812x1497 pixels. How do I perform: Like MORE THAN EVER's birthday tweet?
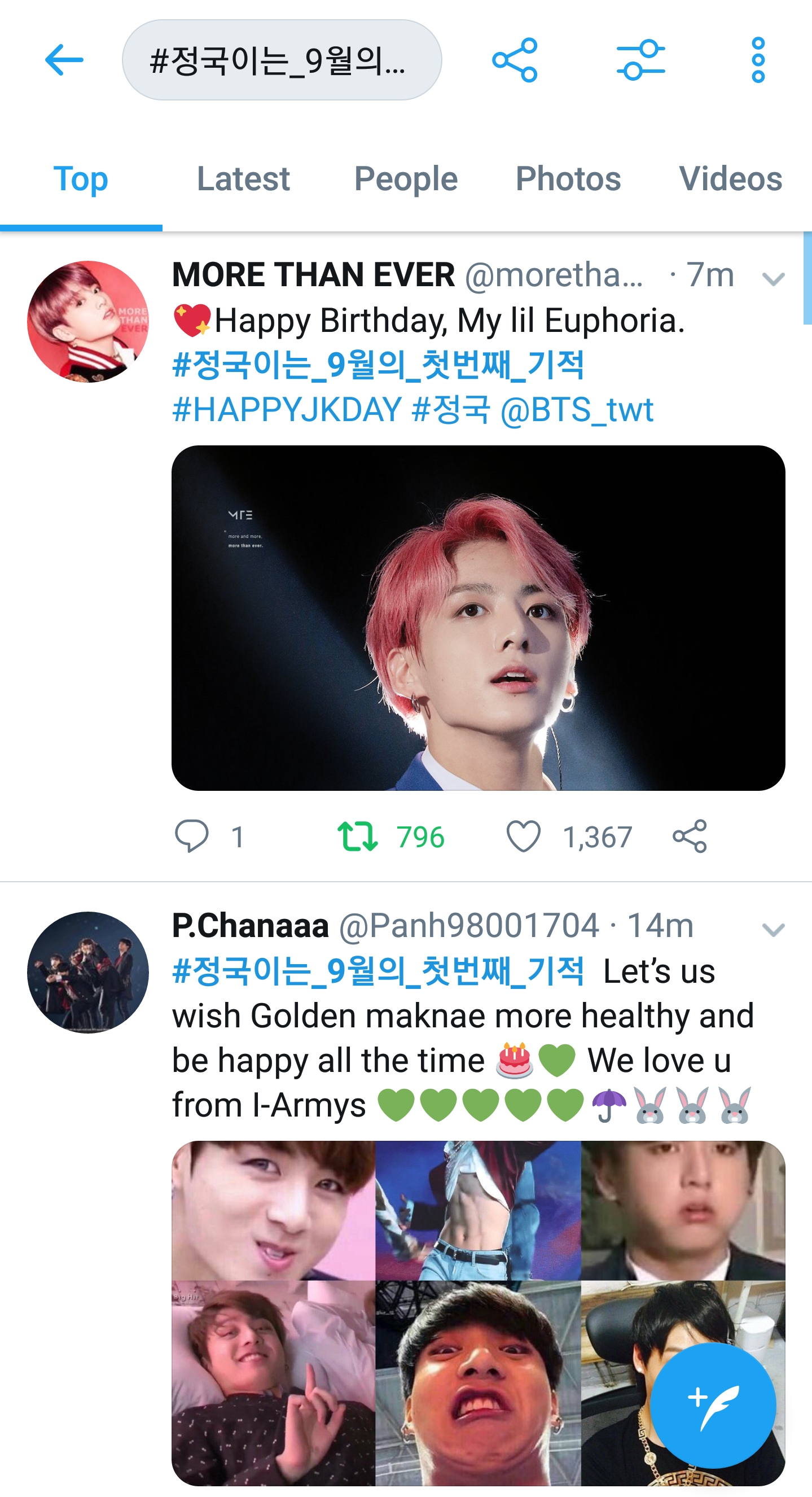[x=523, y=836]
